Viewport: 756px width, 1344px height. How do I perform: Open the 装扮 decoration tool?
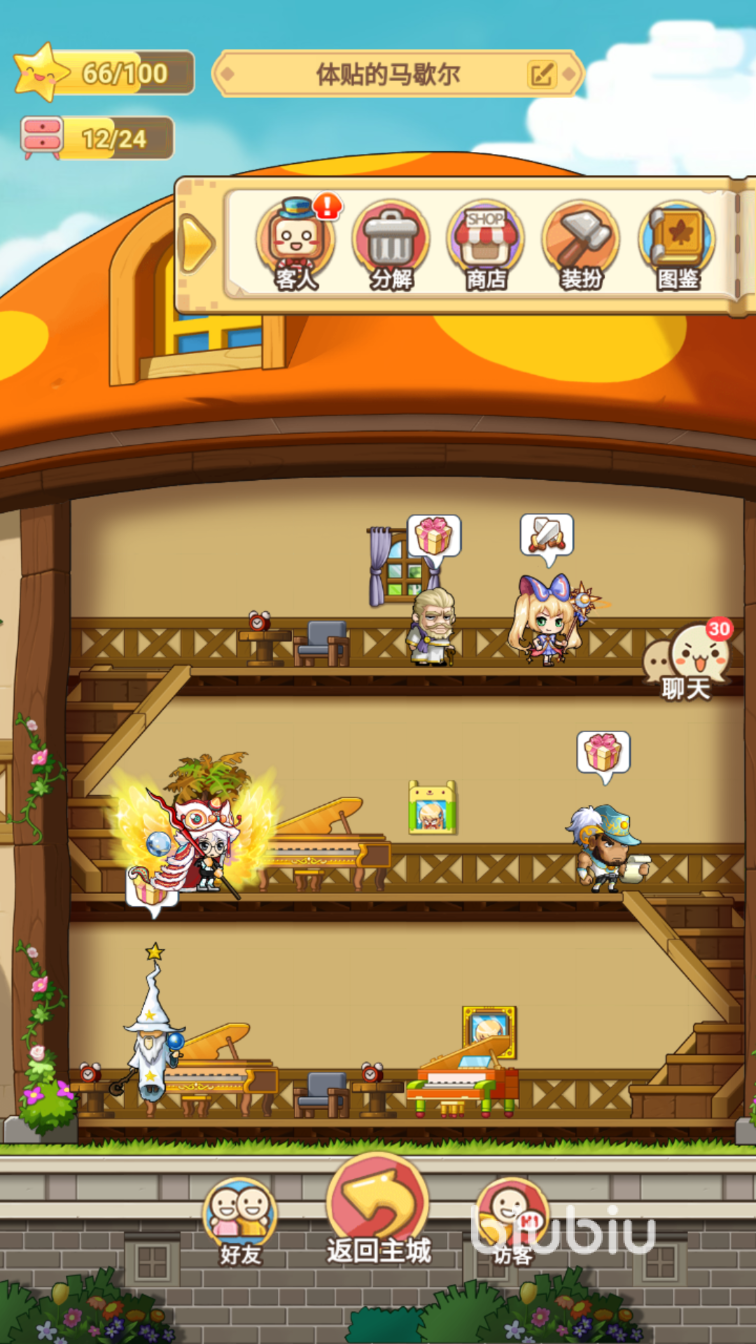[x=581, y=244]
